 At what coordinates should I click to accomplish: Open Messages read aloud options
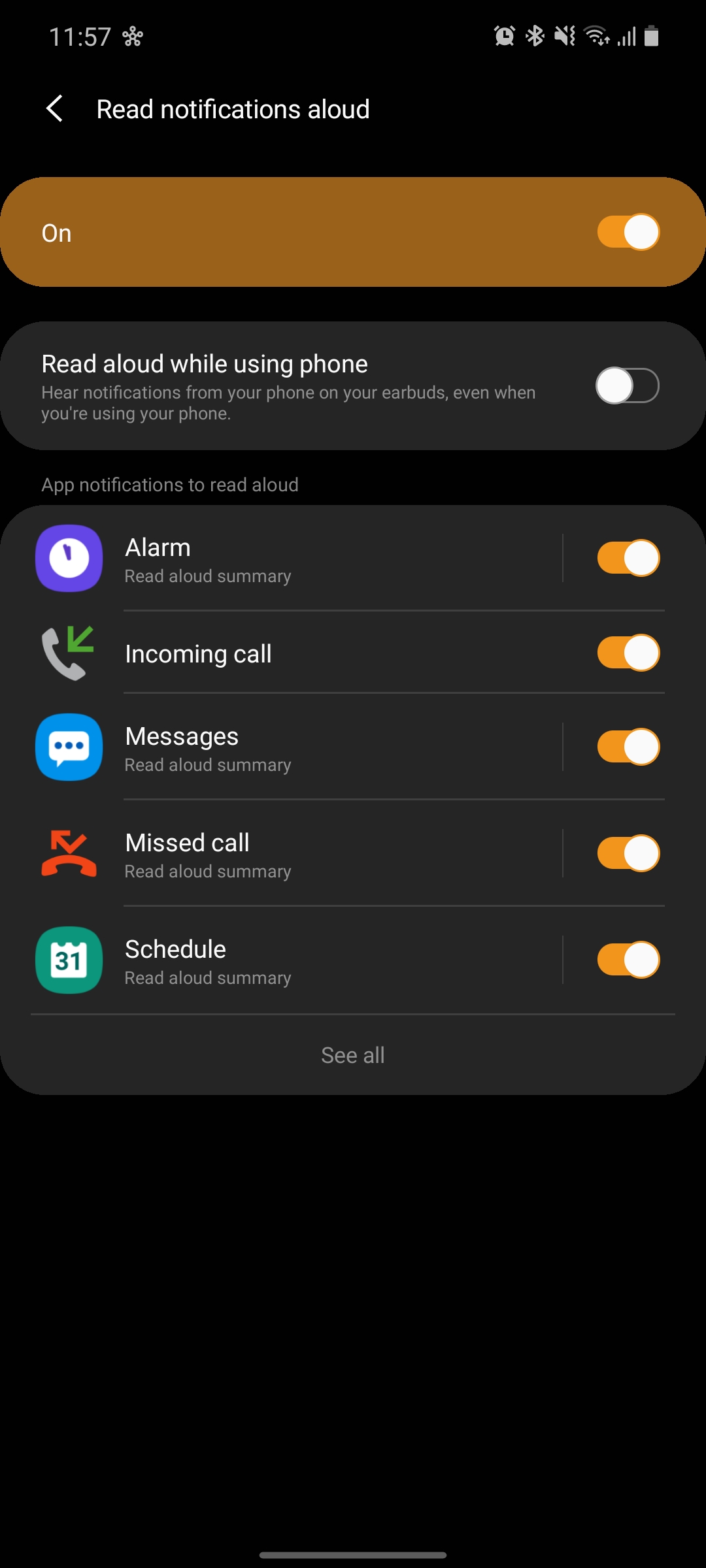[294, 748]
